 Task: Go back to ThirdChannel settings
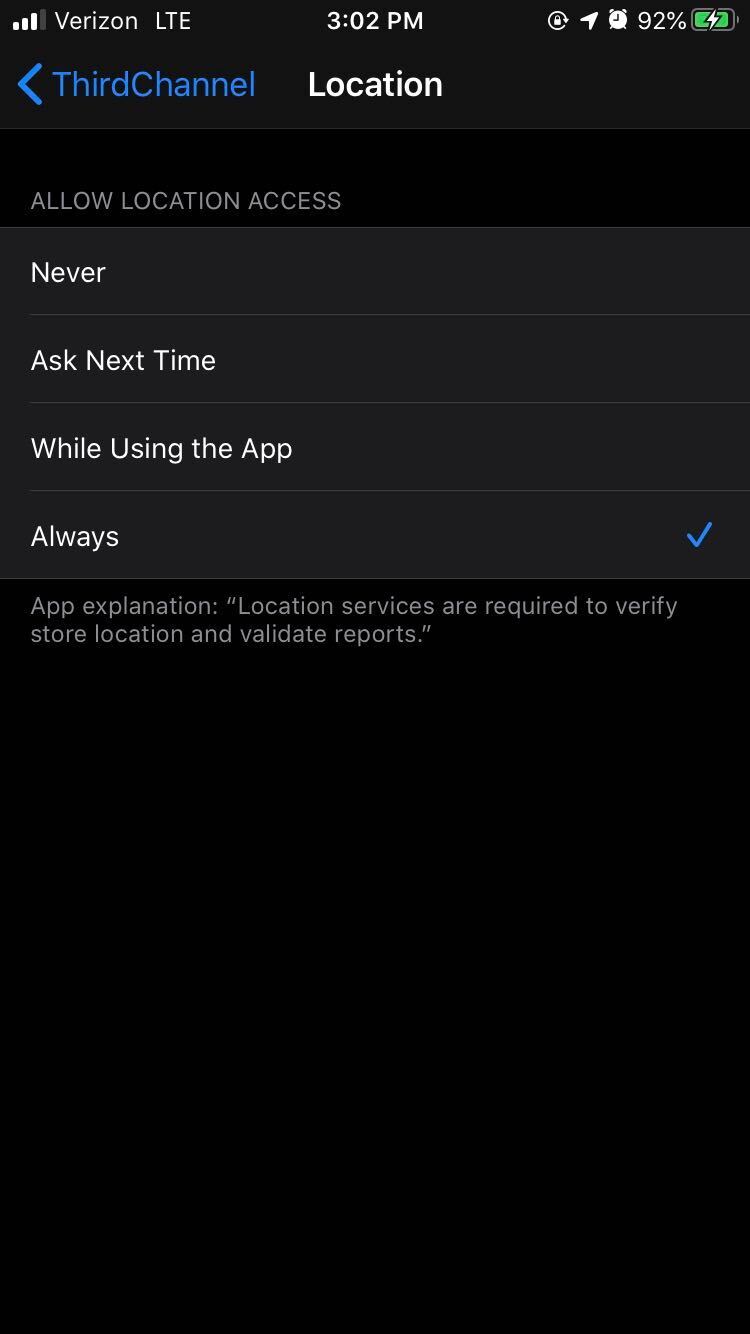137,84
